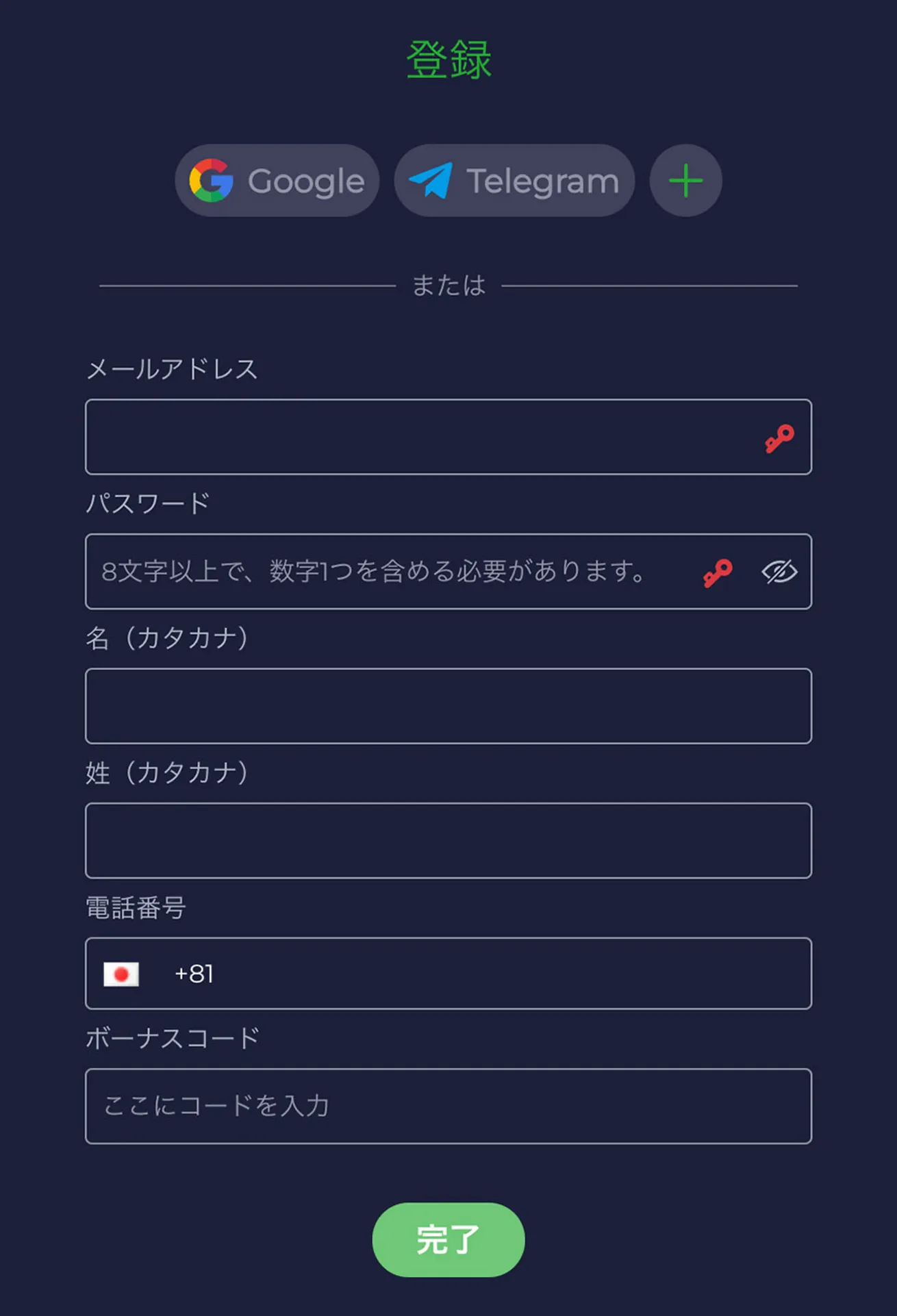Screen dimensions: 897x1316
Task: Sign up with Telegram
Action: click(514, 180)
